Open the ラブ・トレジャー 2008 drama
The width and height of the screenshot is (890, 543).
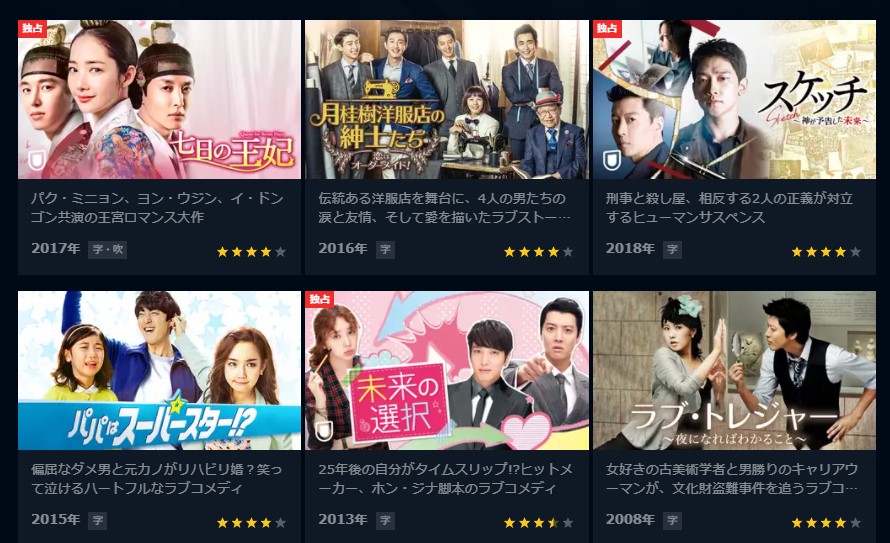coord(733,371)
